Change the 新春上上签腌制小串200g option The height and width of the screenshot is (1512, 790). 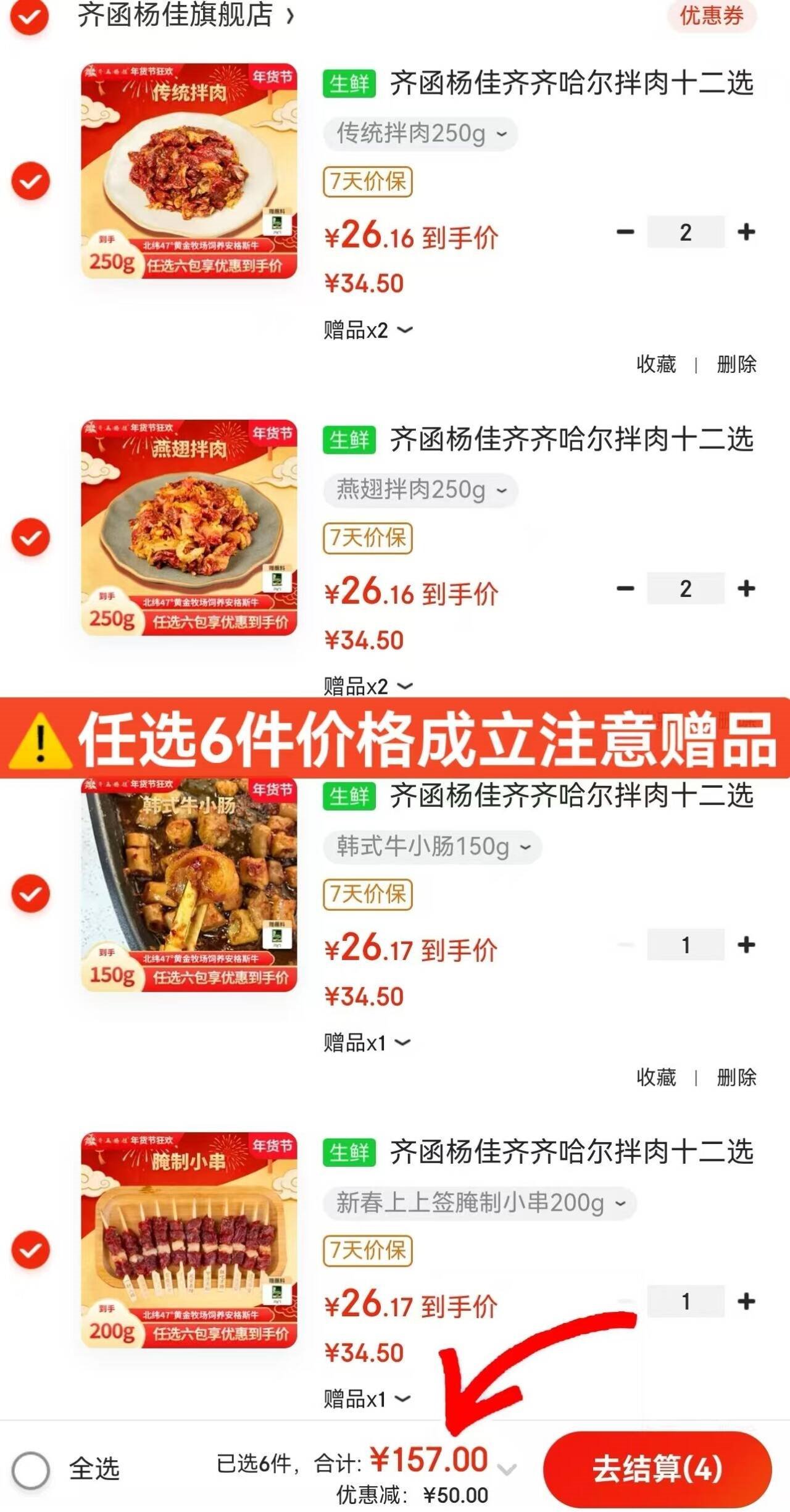click(x=480, y=1203)
